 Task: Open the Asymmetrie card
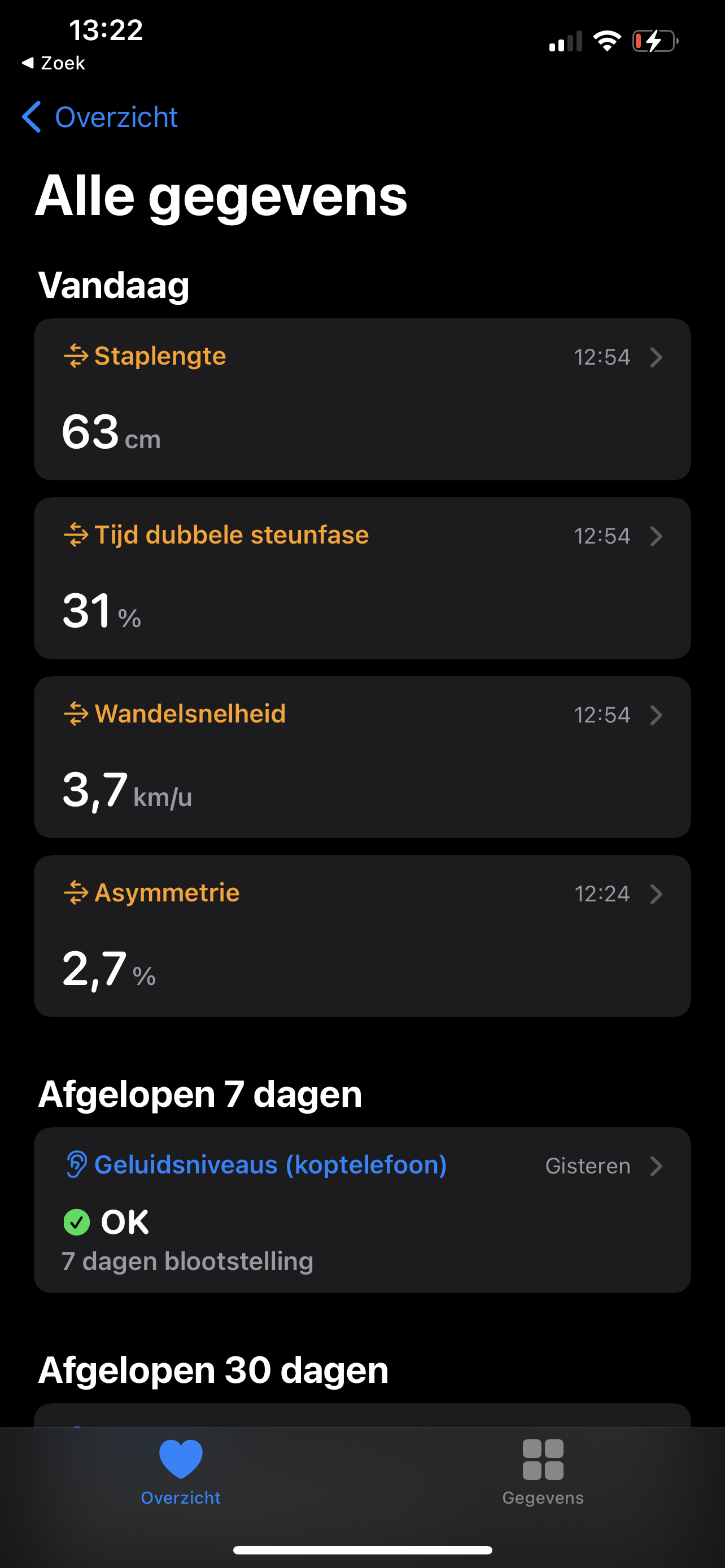[362, 936]
